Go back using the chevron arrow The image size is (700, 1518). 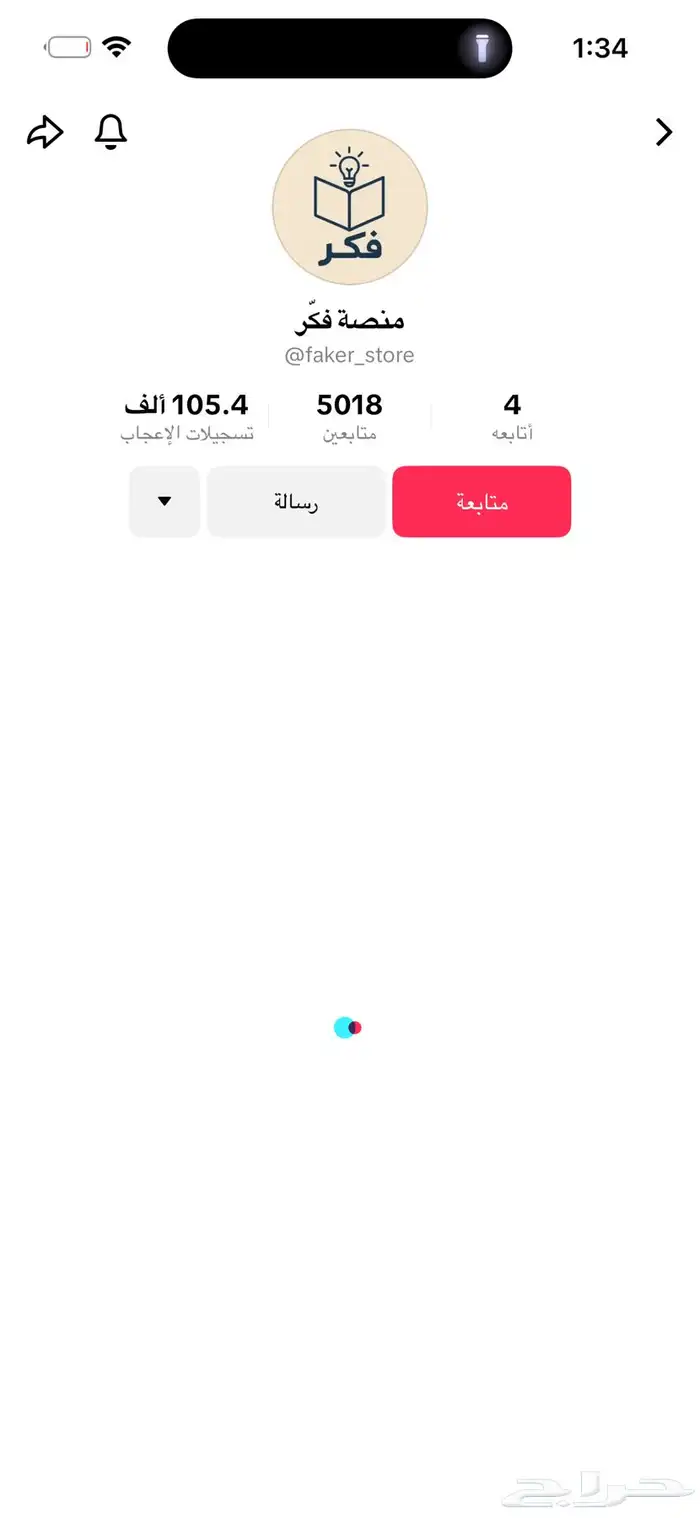[x=663, y=132]
